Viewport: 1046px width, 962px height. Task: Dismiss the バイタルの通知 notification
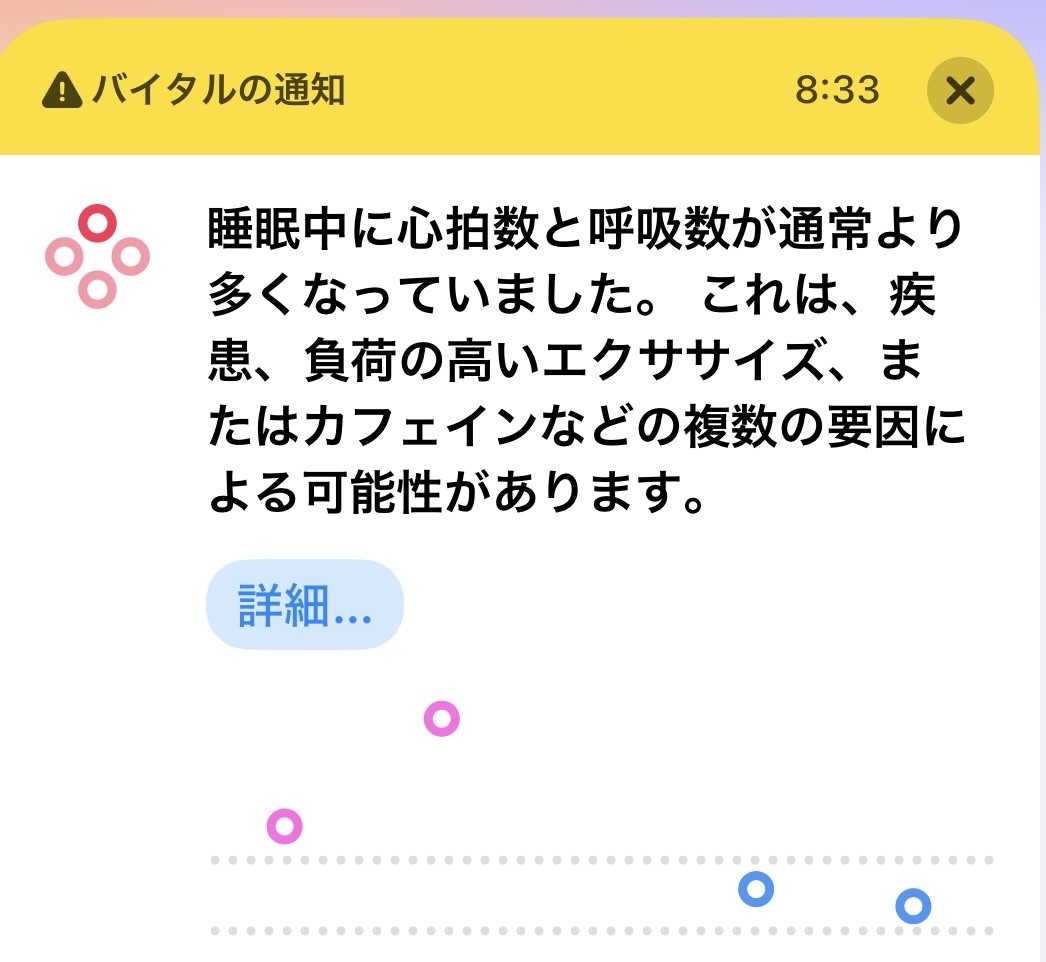click(959, 91)
